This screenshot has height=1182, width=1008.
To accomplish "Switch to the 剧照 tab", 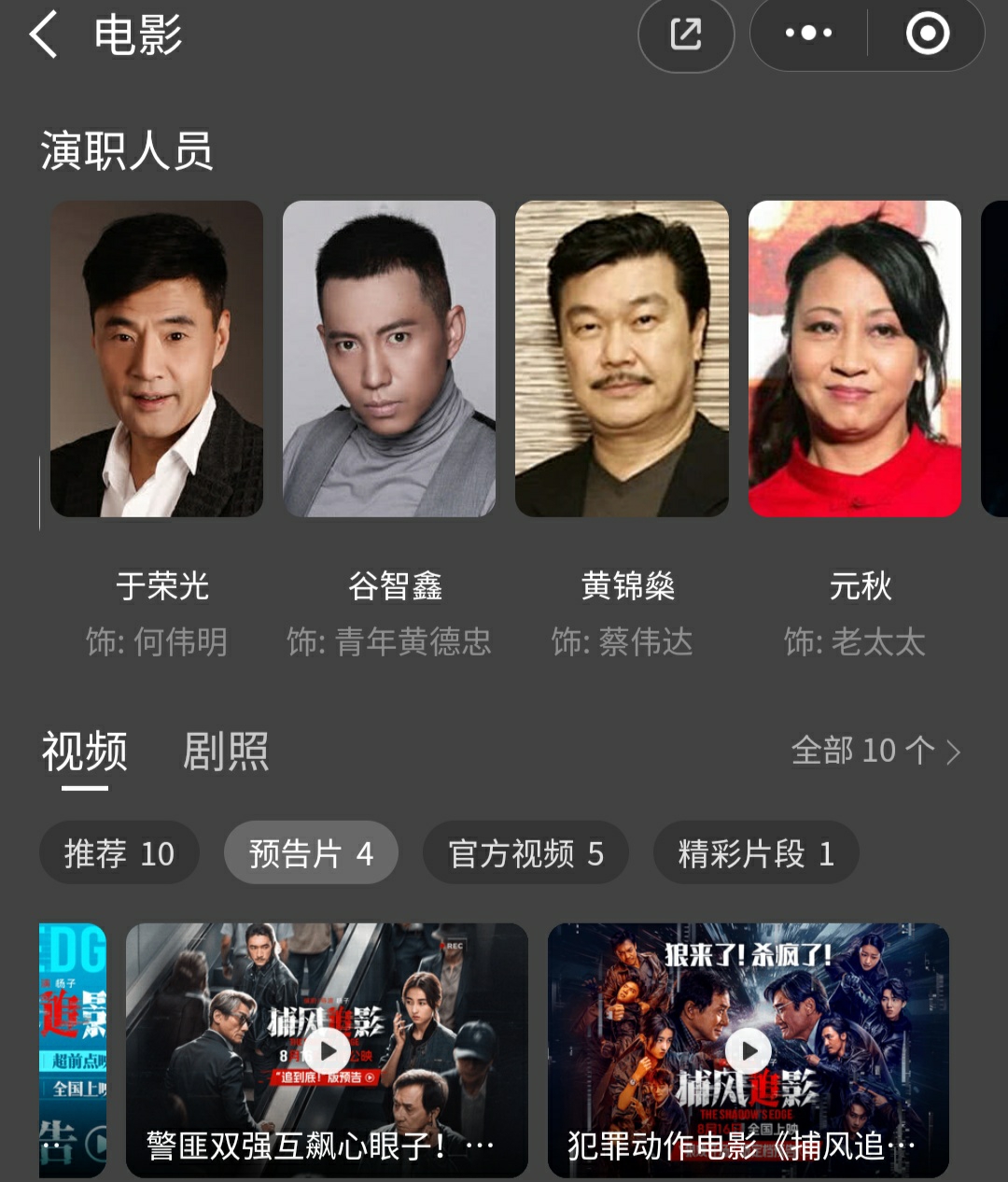I will point(226,752).
